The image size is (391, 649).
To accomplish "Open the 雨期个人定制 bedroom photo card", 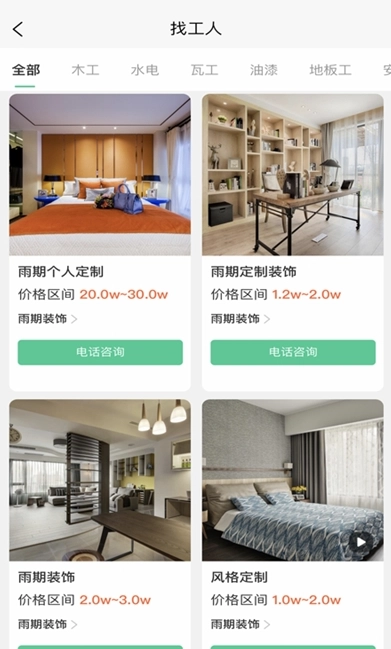I will pyautogui.click(x=100, y=174).
